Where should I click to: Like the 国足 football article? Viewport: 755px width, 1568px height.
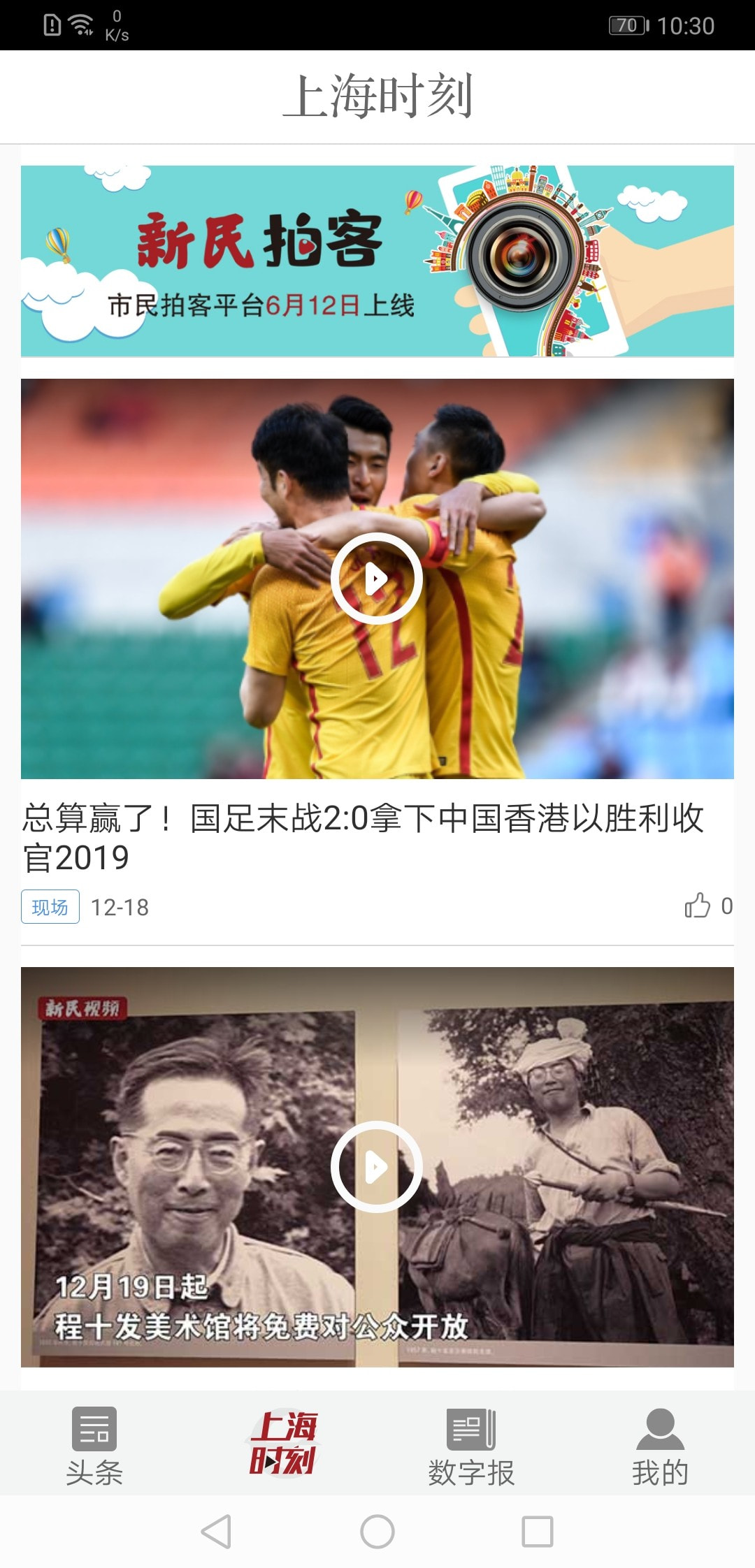(x=698, y=906)
